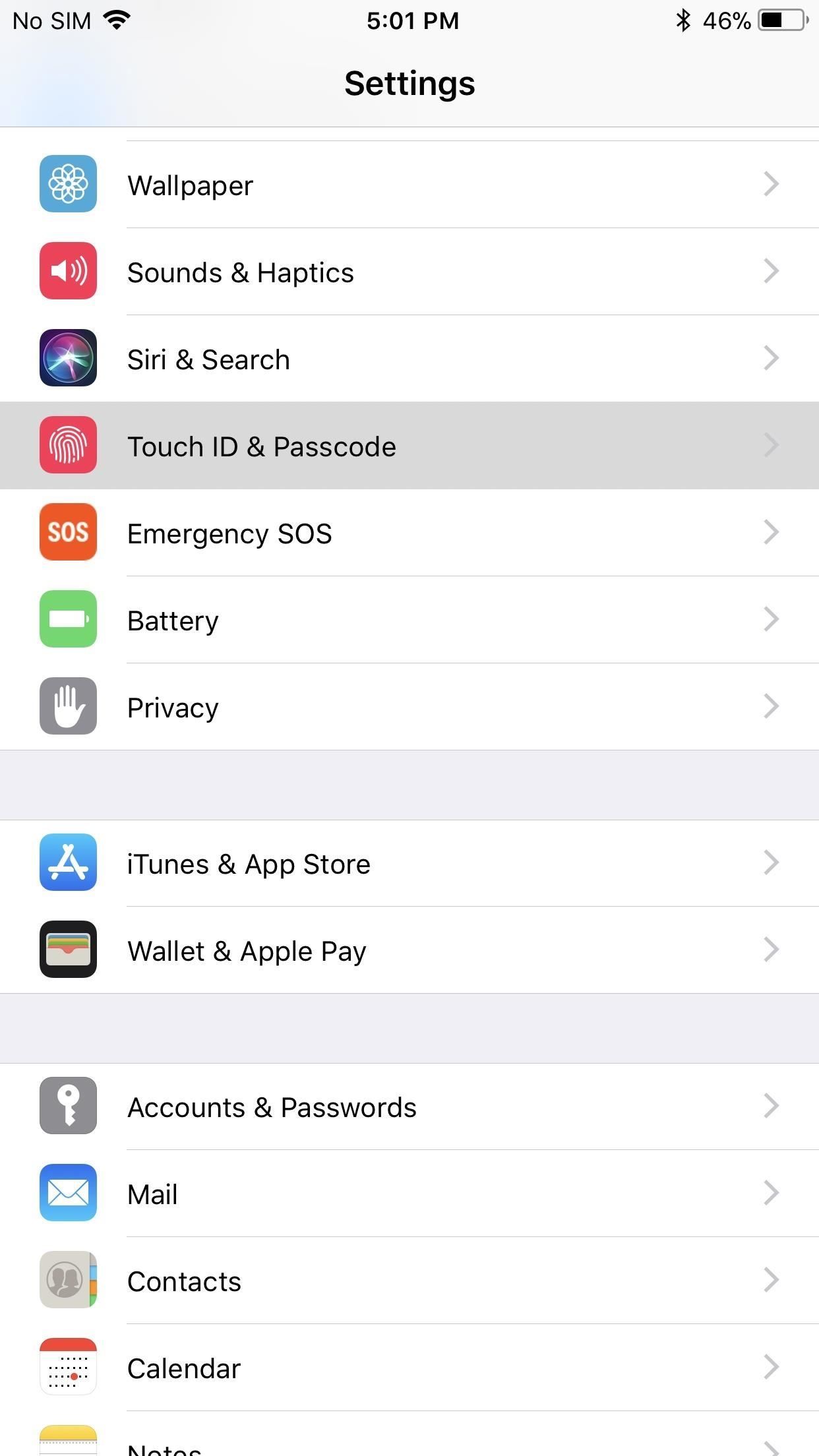Tap the Privacy hand icon
The width and height of the screenshot is (819, 1456).
(68, 706)
